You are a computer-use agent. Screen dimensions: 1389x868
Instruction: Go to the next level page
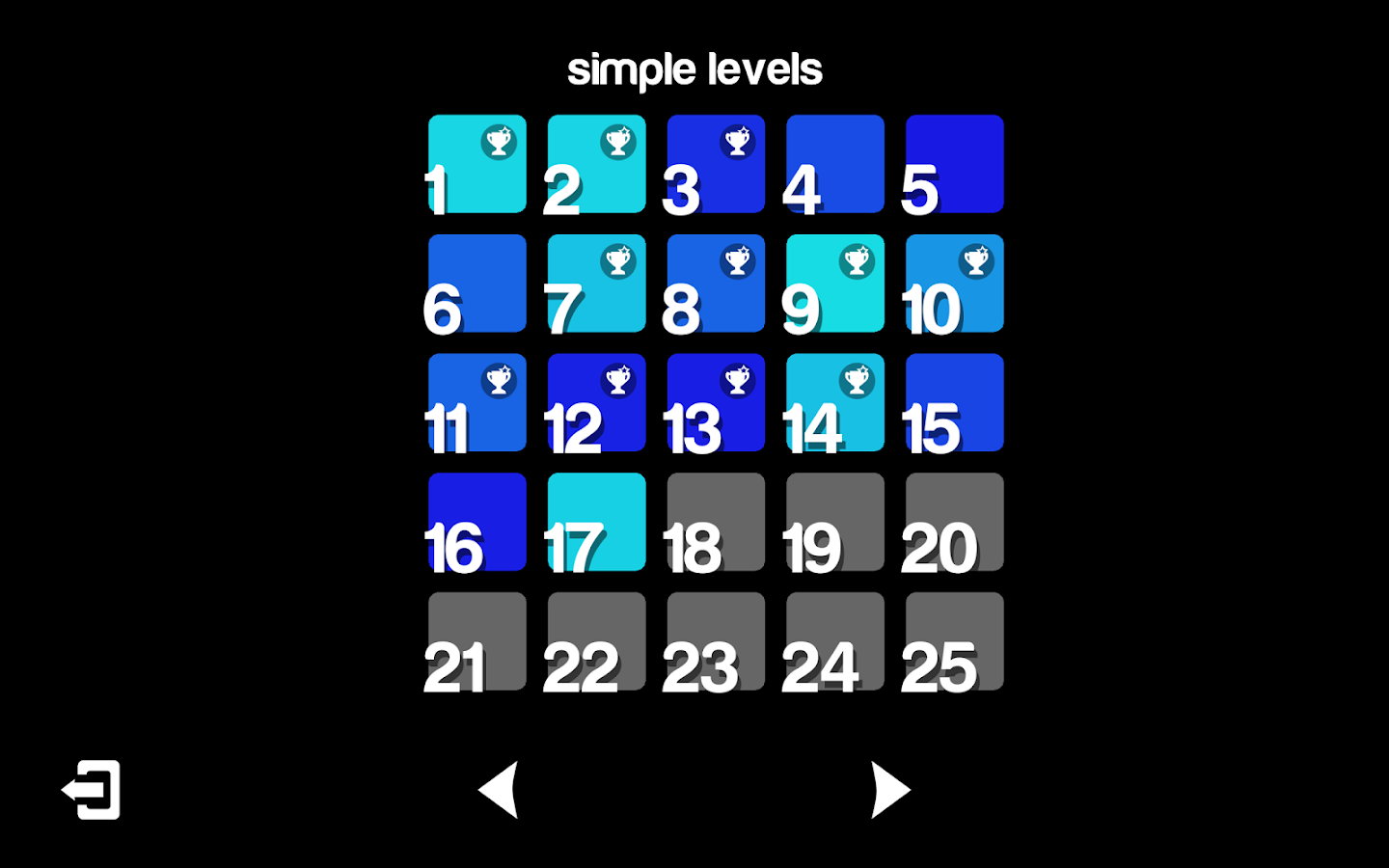pos(889,790)
